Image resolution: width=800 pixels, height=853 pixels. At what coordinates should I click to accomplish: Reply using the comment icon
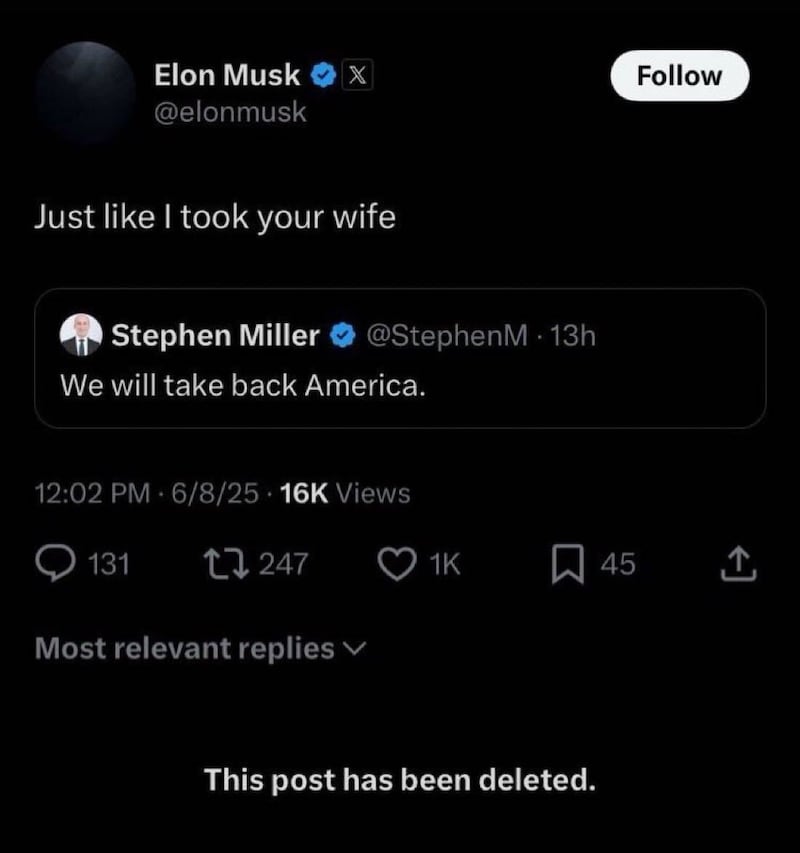50,564
